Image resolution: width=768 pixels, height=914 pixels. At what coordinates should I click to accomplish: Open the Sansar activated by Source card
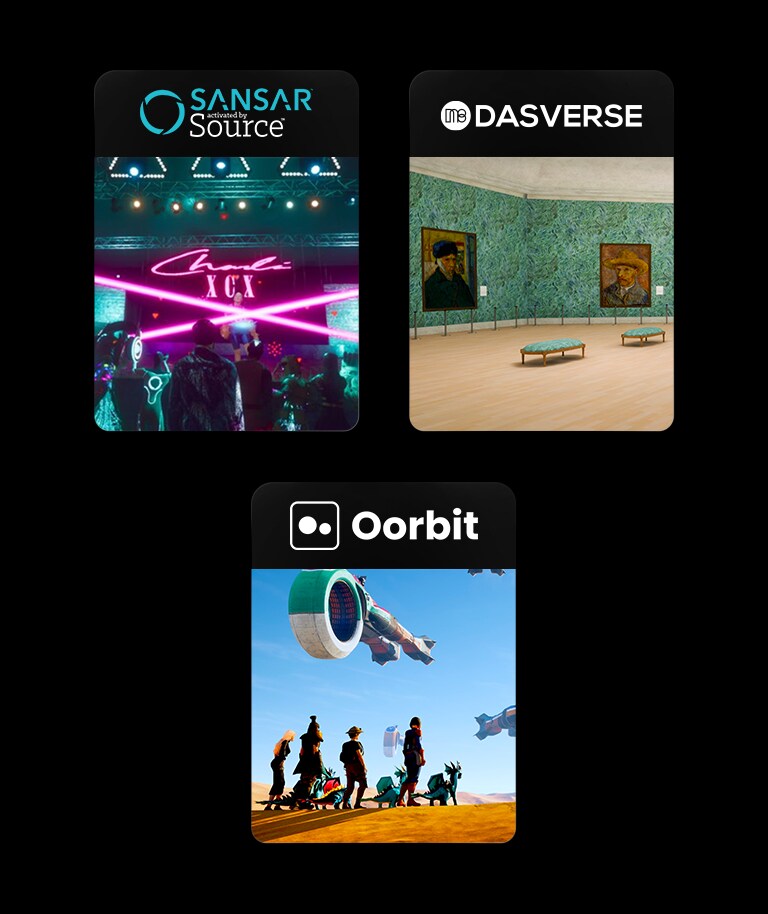point(226,251)
